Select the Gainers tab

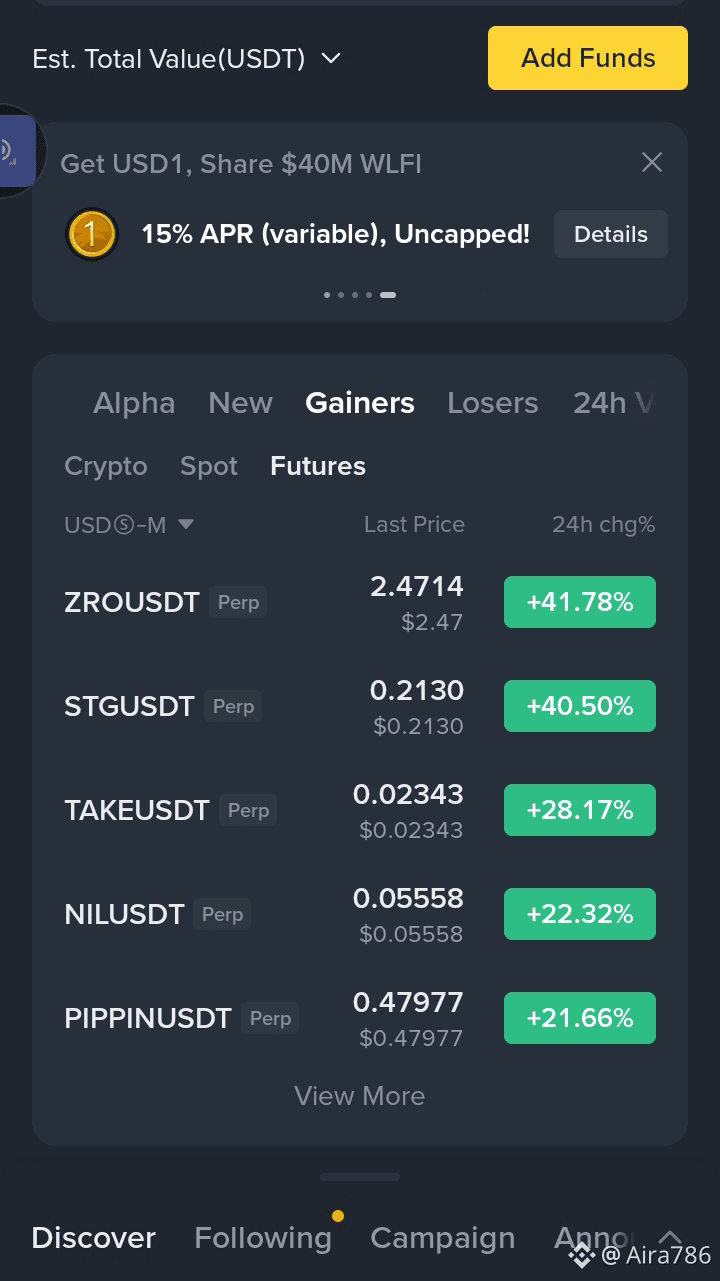click(359, 403)
